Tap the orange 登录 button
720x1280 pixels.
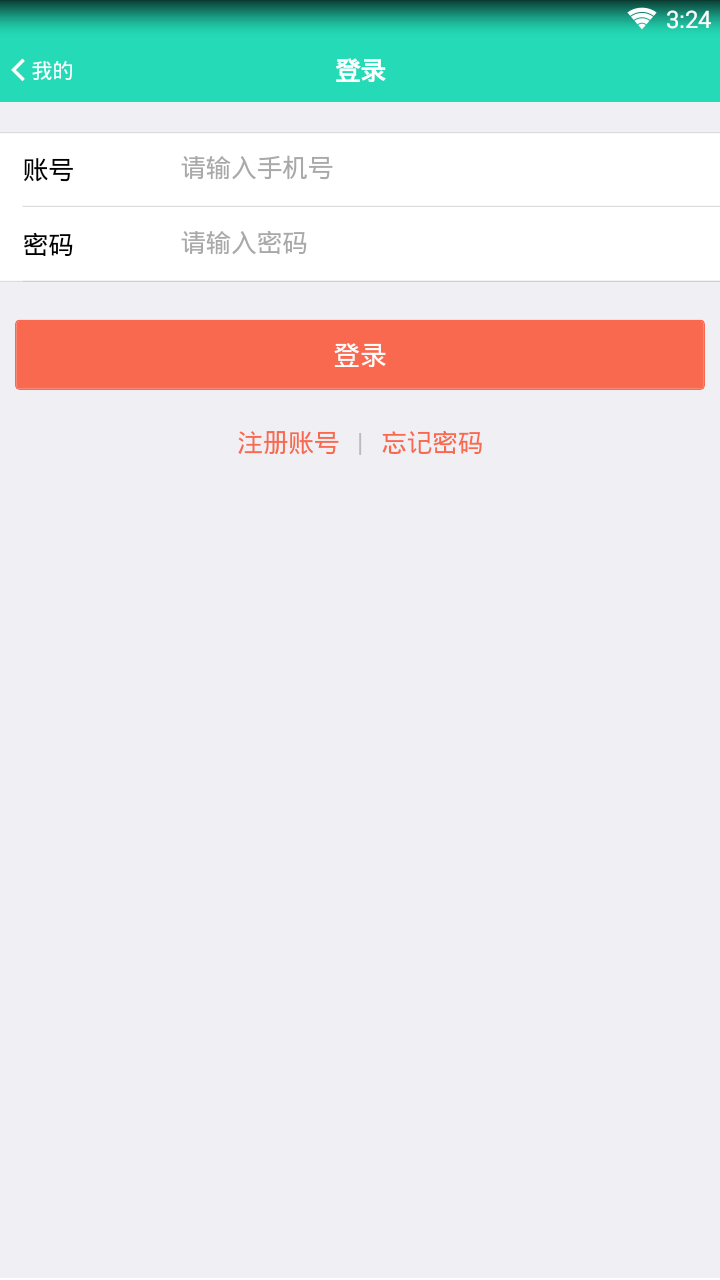(360, 355)
